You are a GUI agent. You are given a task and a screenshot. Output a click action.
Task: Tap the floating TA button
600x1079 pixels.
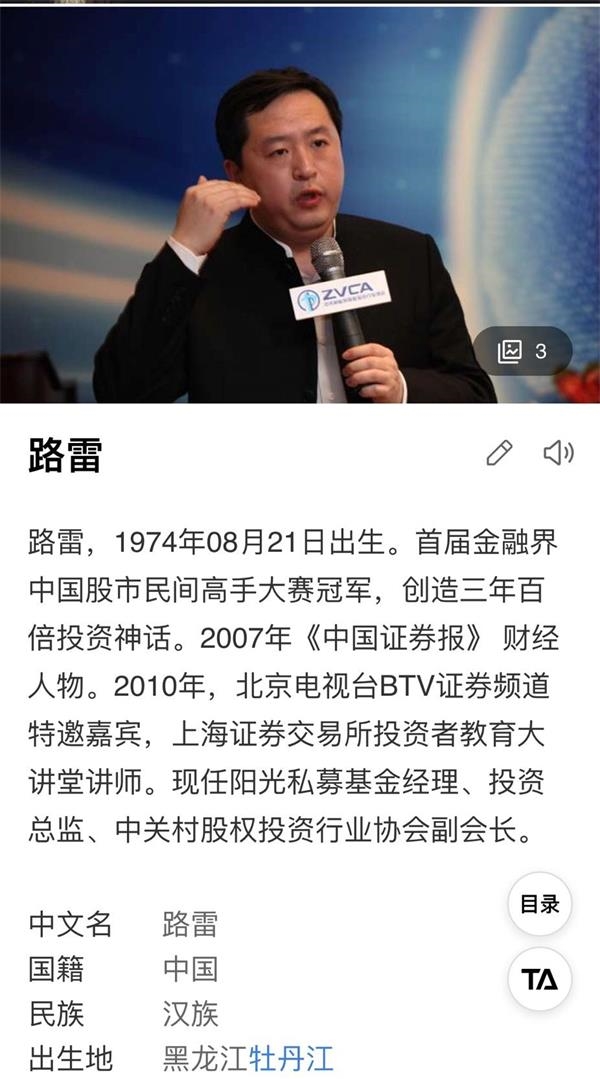point(540,979)
